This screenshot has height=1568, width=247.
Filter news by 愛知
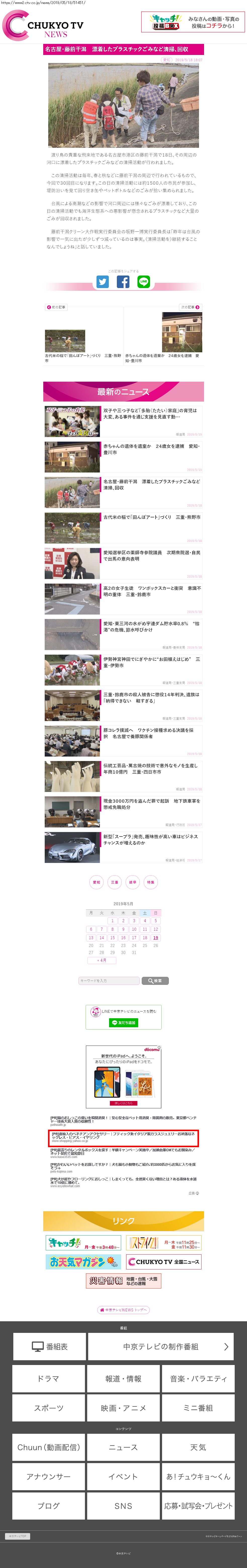point(96,882)
